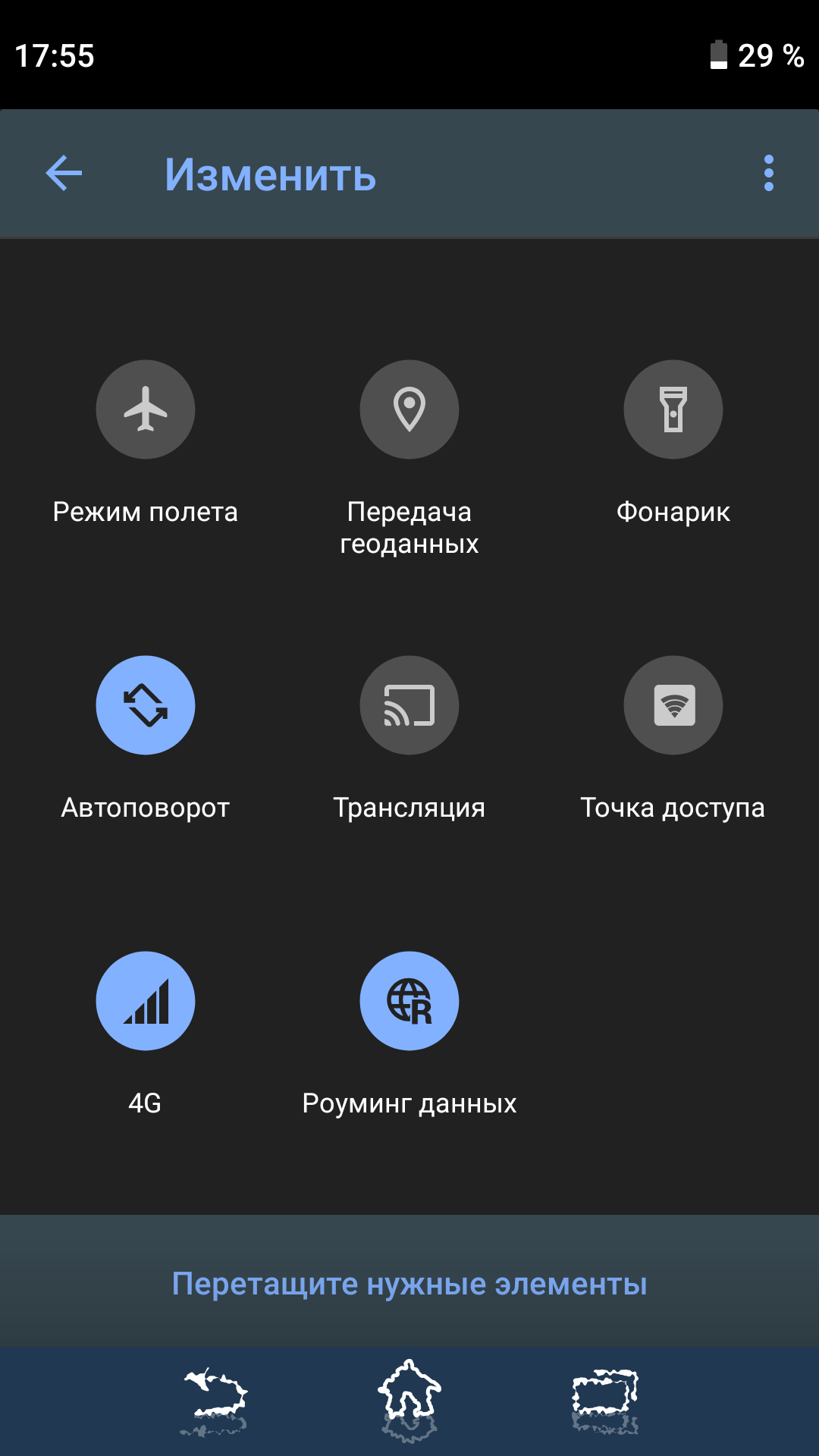
Task: Open recent apps from navigation bar
Action: pos(604,1397)
